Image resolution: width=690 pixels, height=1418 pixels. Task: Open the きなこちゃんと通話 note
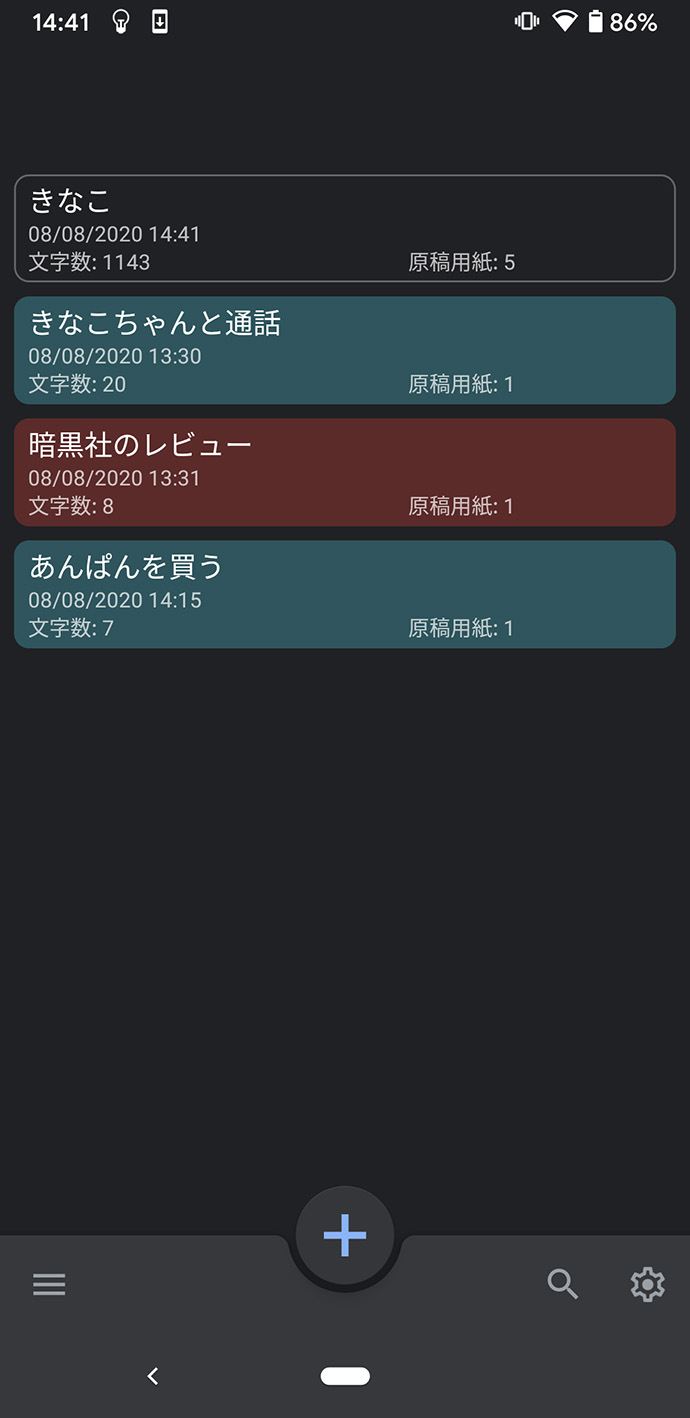click(x=345, y=351)
